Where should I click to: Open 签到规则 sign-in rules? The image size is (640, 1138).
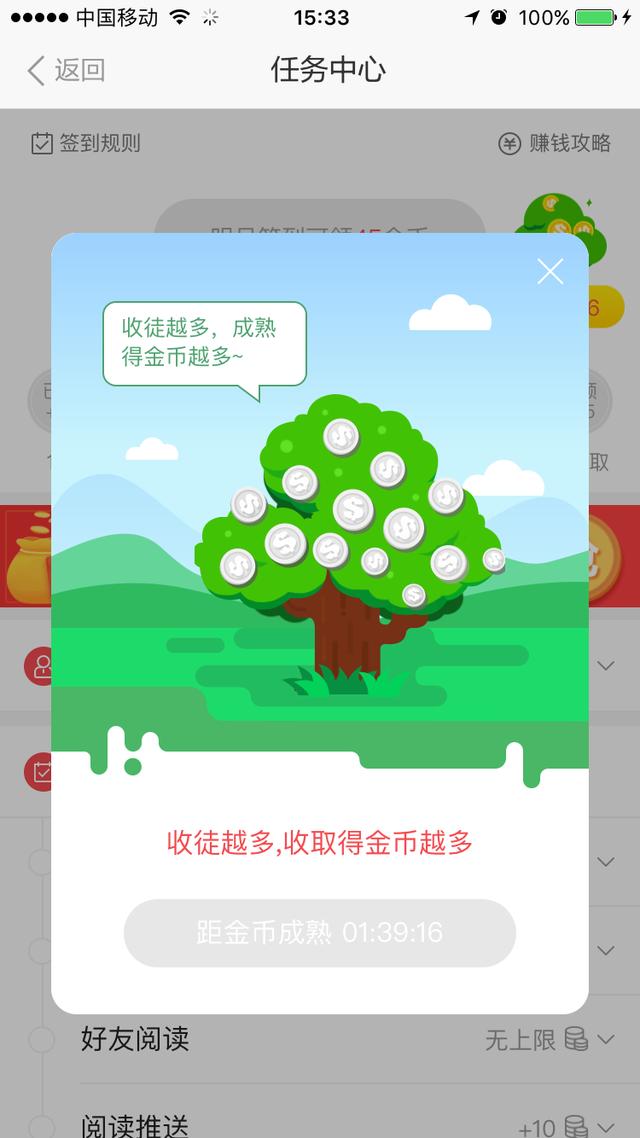(x=86, y=144)
